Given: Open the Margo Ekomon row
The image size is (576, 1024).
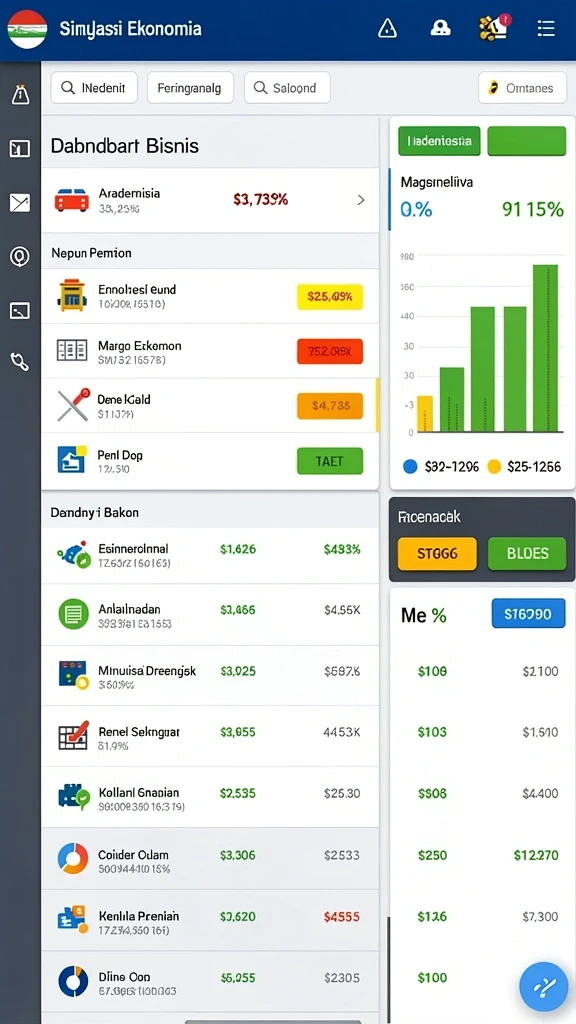Looking at the screenshot, I should 210,351.
